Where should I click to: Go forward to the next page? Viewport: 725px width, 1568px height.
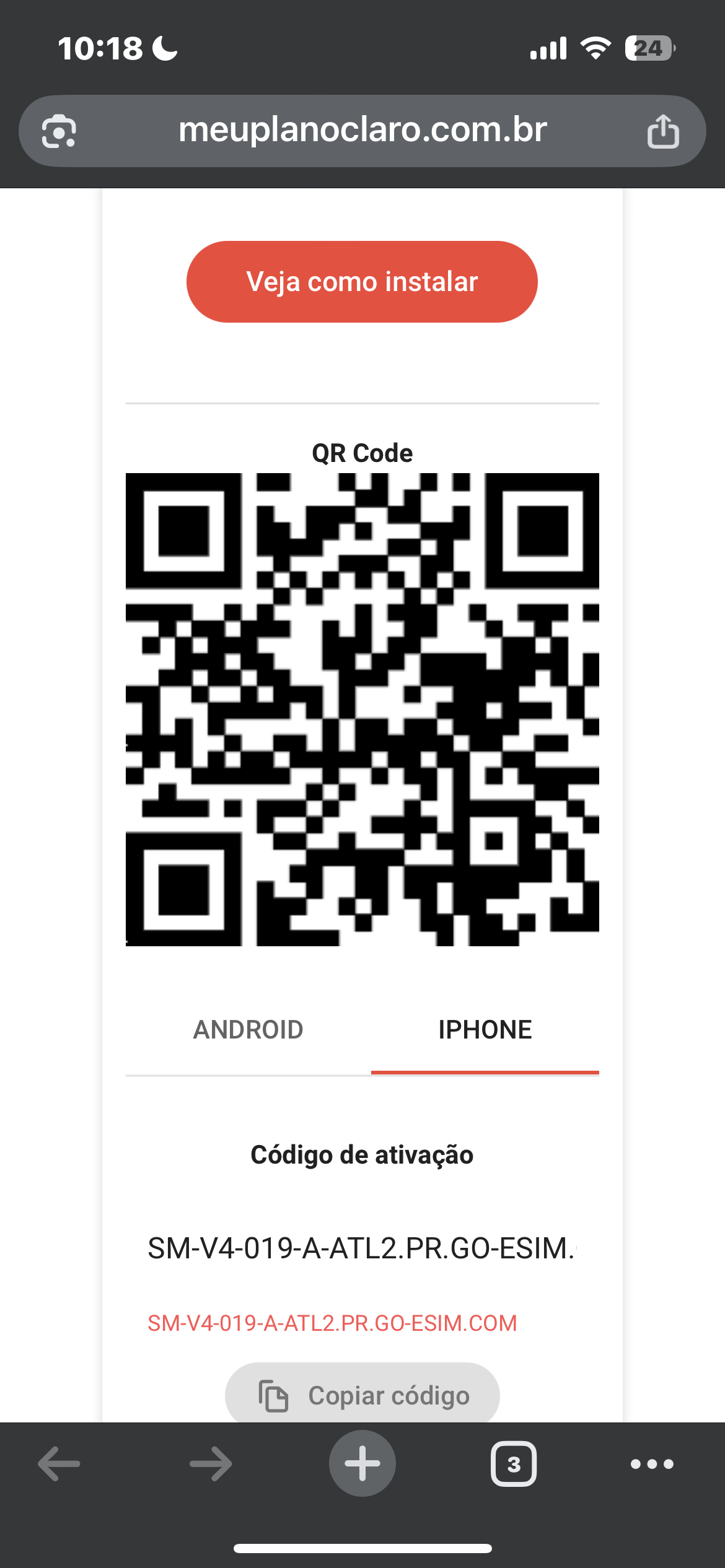click(211, 1464)
